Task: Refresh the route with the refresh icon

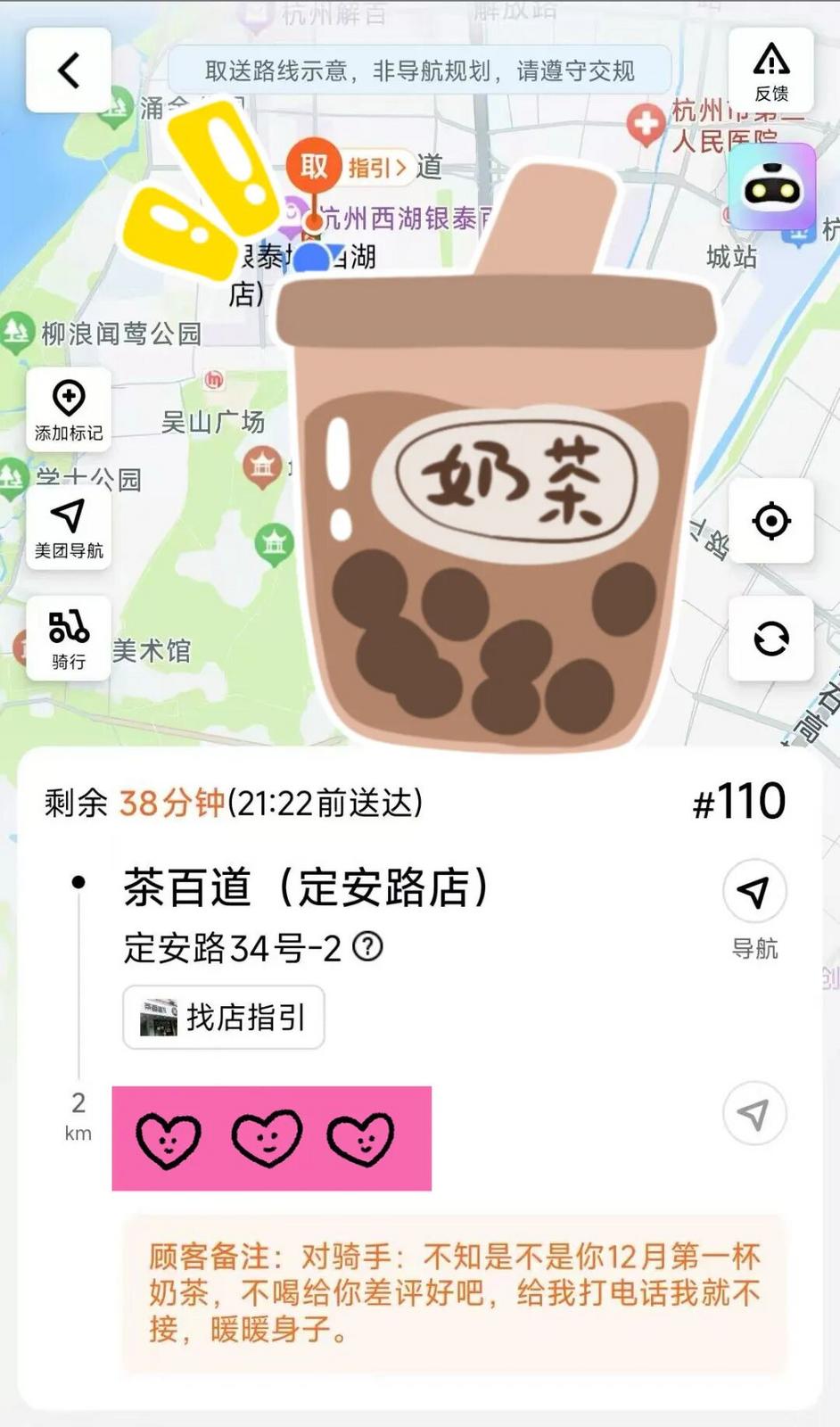Action: (x=771, y=639)
